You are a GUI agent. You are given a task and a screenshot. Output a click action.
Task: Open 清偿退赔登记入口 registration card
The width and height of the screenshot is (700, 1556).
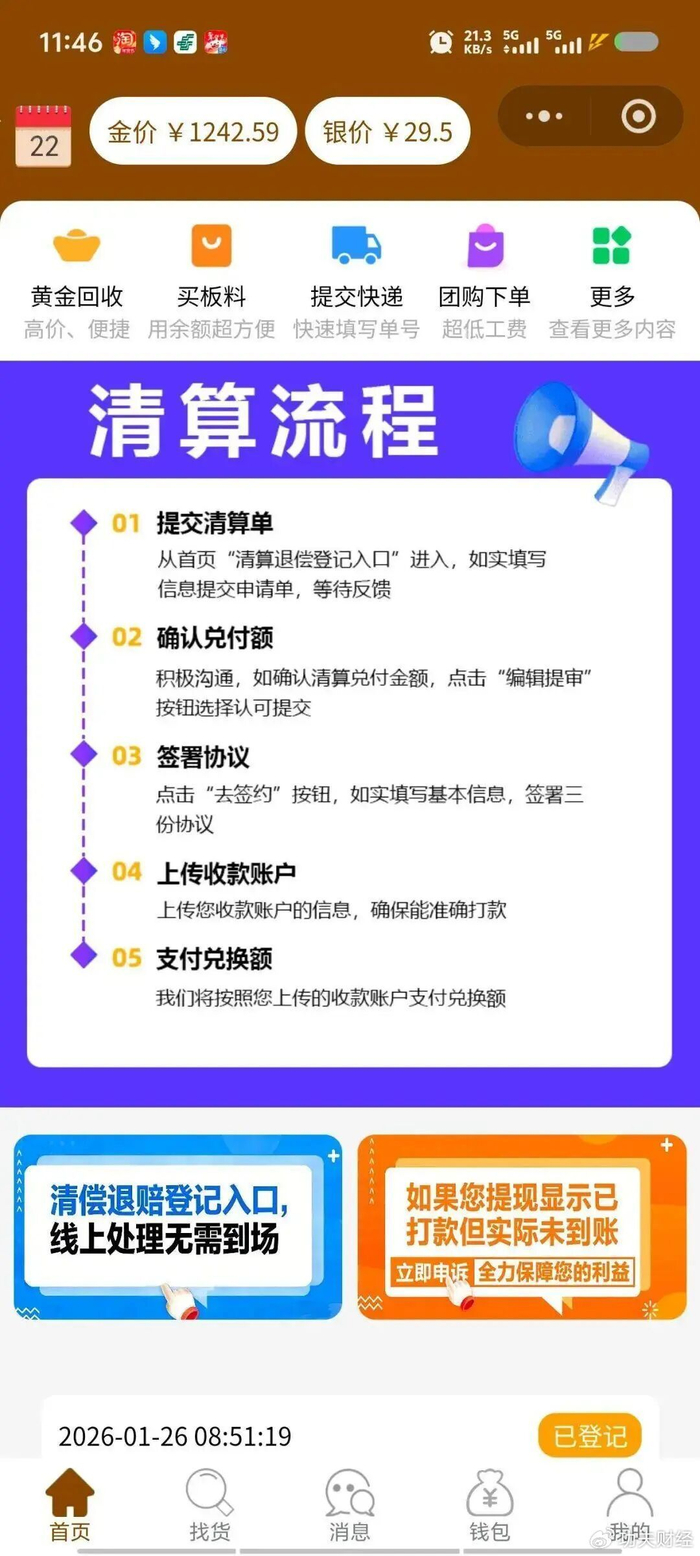click(178, 1227)
